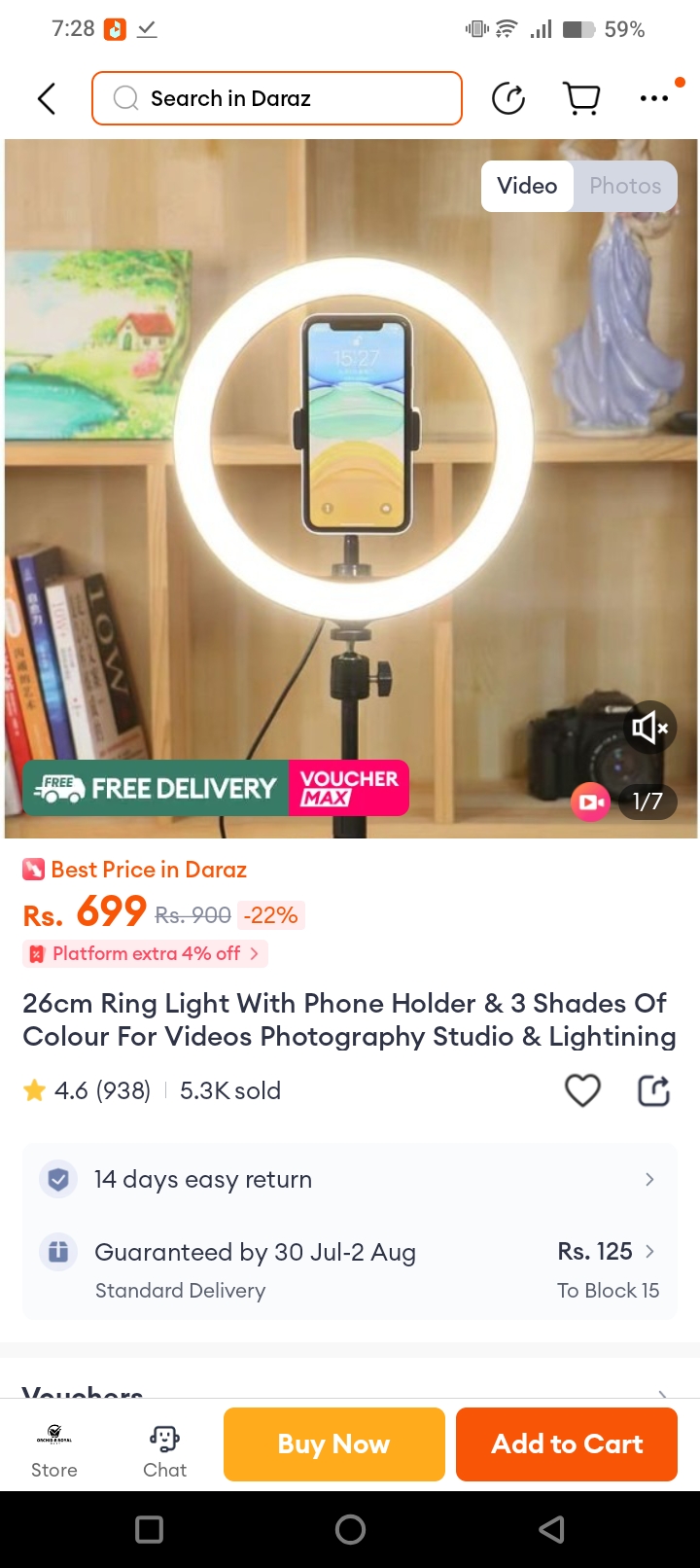Tap the circular arrow icon beside search
700x1568 pixels.
[x=508, y=98]
